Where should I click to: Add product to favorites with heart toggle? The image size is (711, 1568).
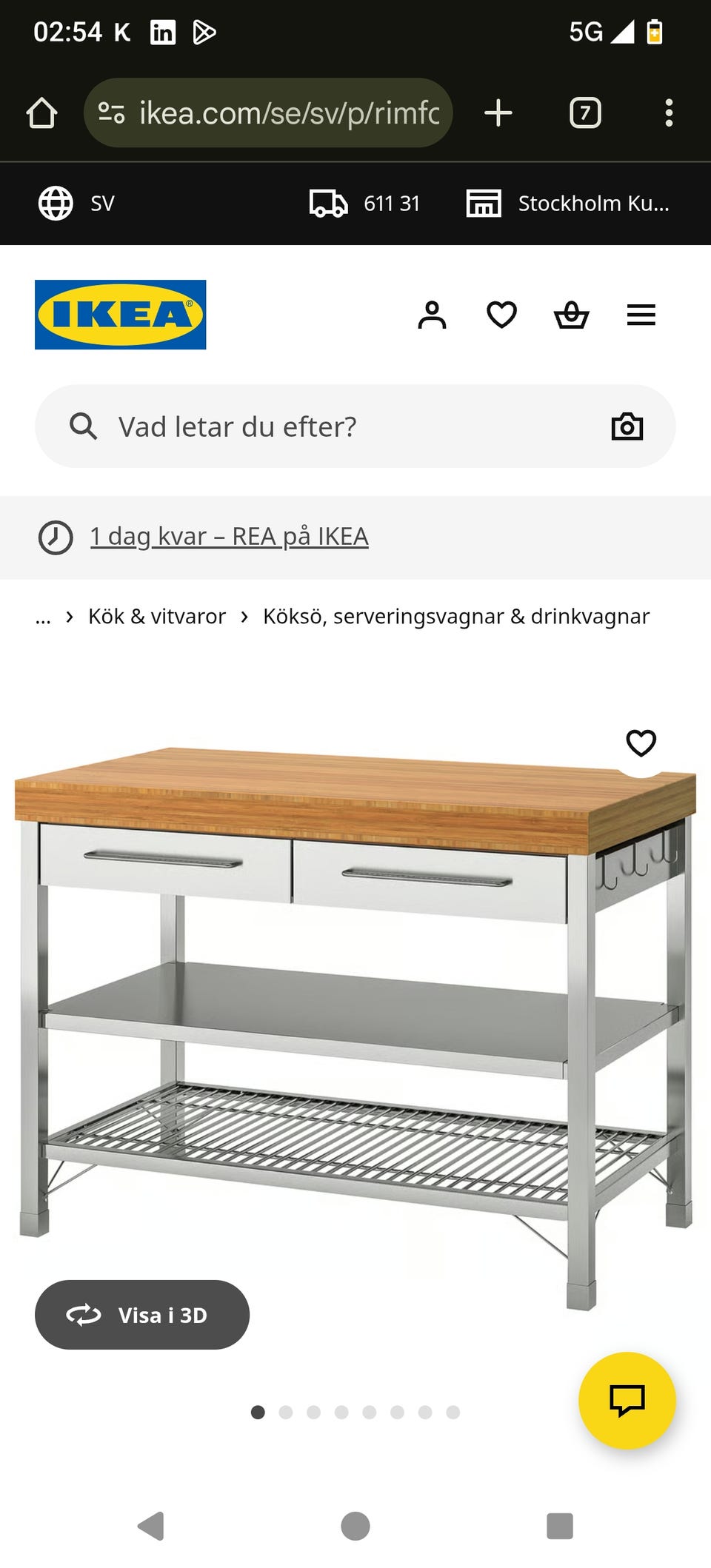tap(640, 741)
